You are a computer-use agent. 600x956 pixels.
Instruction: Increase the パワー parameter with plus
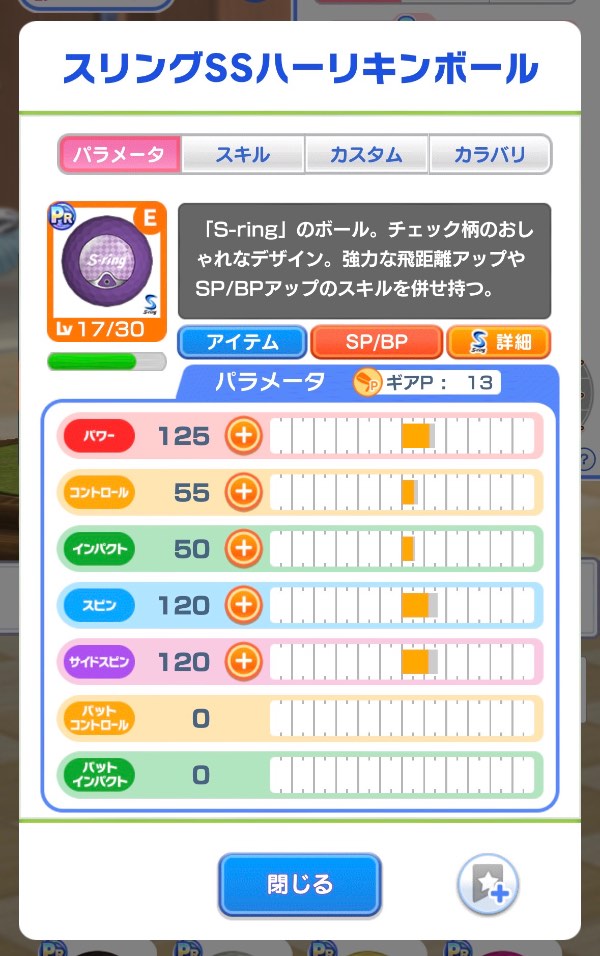click(243, 435)
